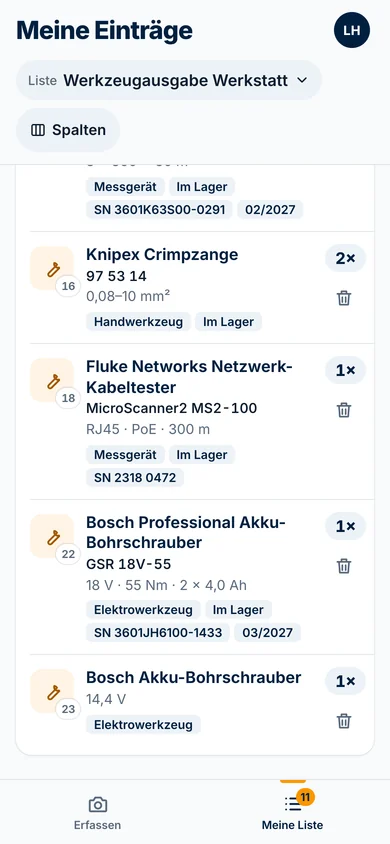Open the LH profile avatar
The width and height of the screenshot is (390, 844).
[x=352, y=30]
